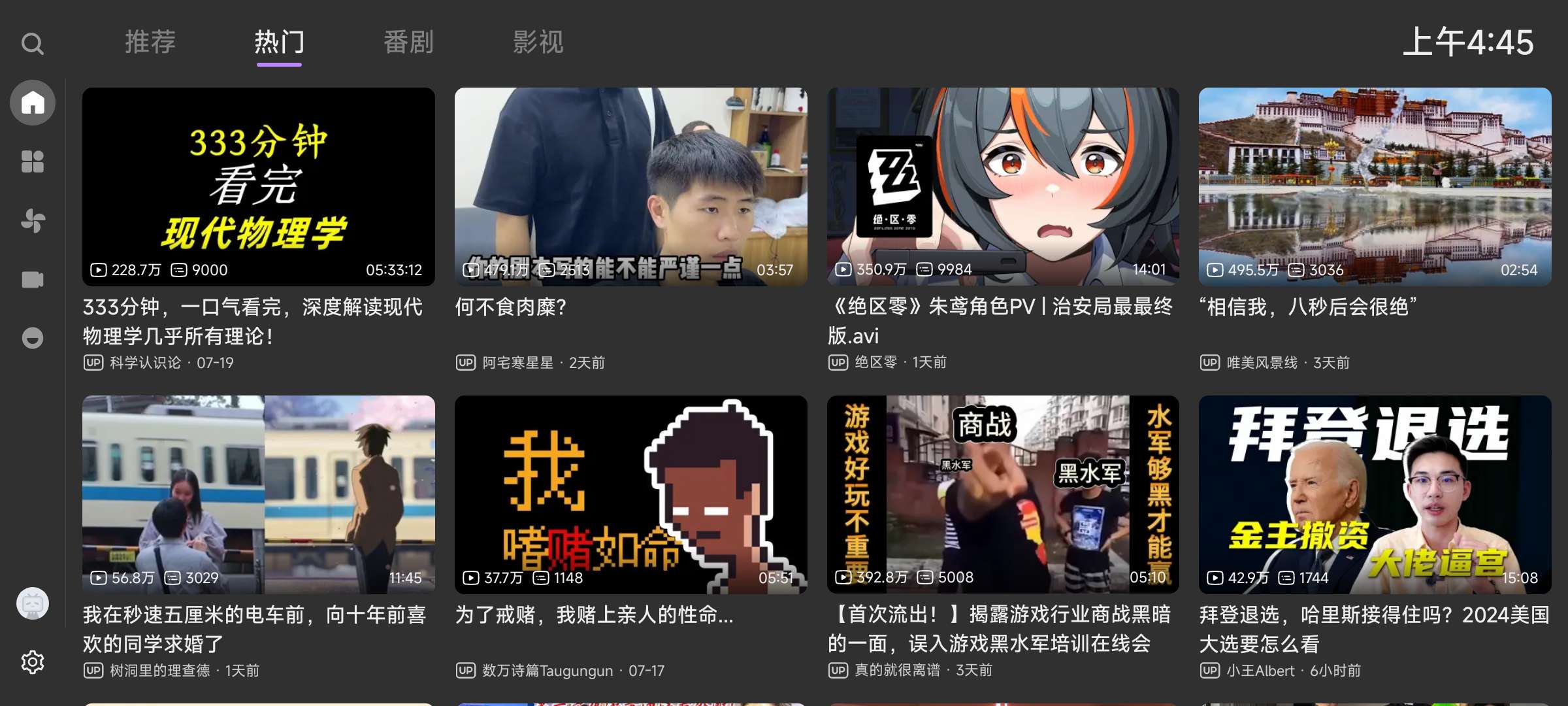The height and width of the screenshot is (706, 1568).
Task: Play "相信我,八秒后会很绝" video
Action: click(1375, 187)
